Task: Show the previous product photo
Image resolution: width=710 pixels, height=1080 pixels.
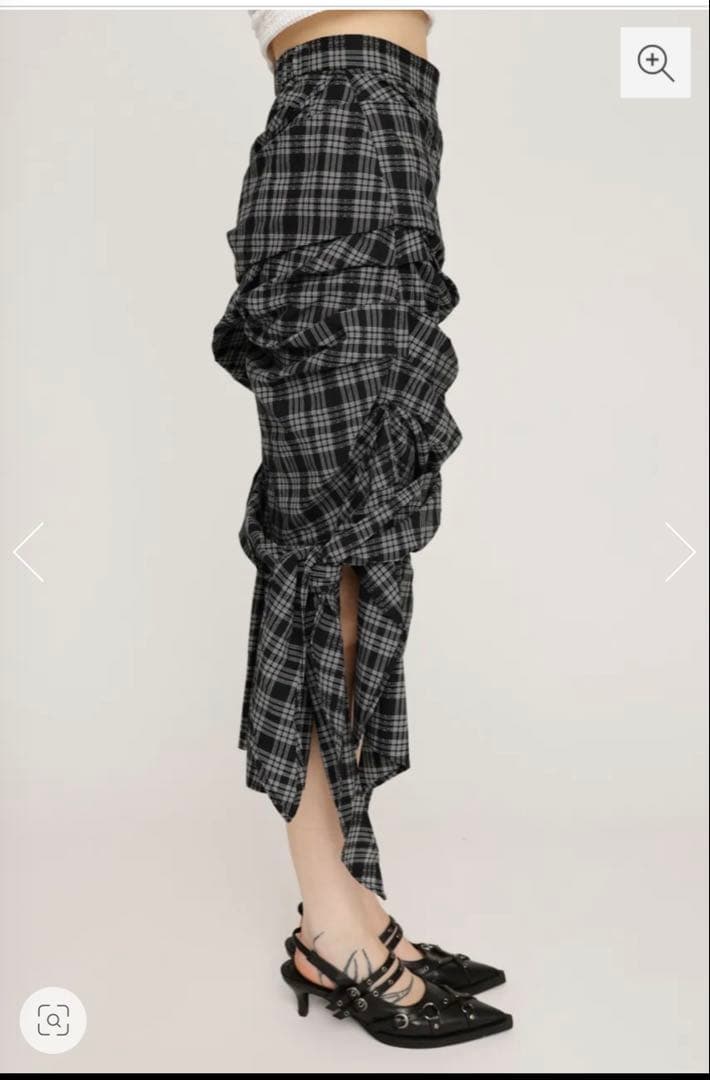Action: (x=28, y=552)
